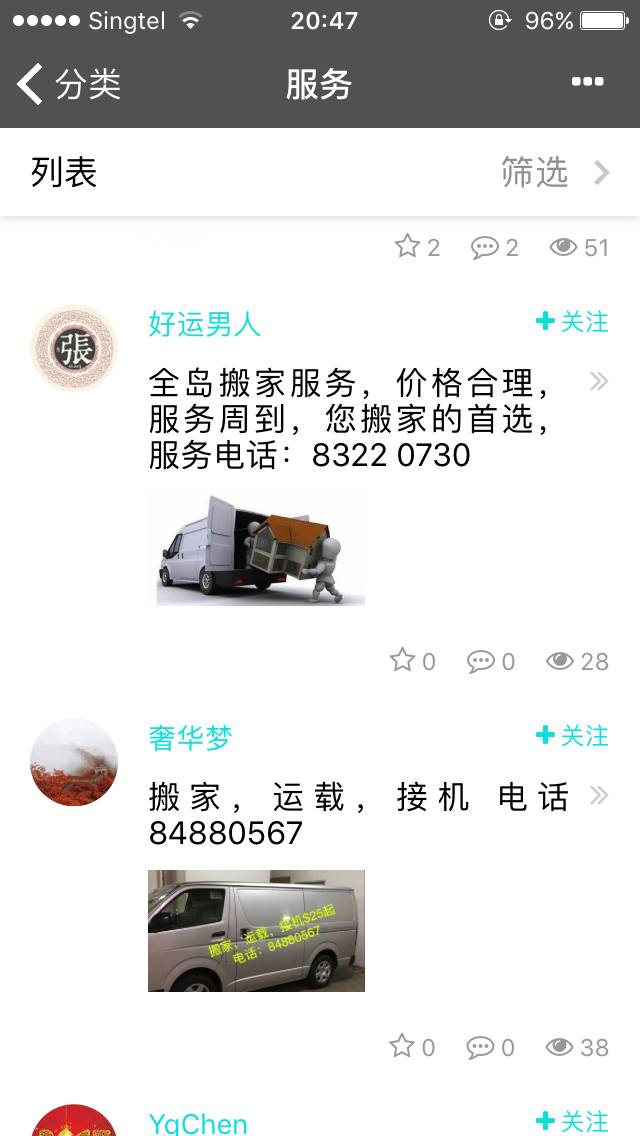This screenshot has width=640, height=1136.
Task: Go back to 分类
Action: pyautogui.click(x=68, y=84)
